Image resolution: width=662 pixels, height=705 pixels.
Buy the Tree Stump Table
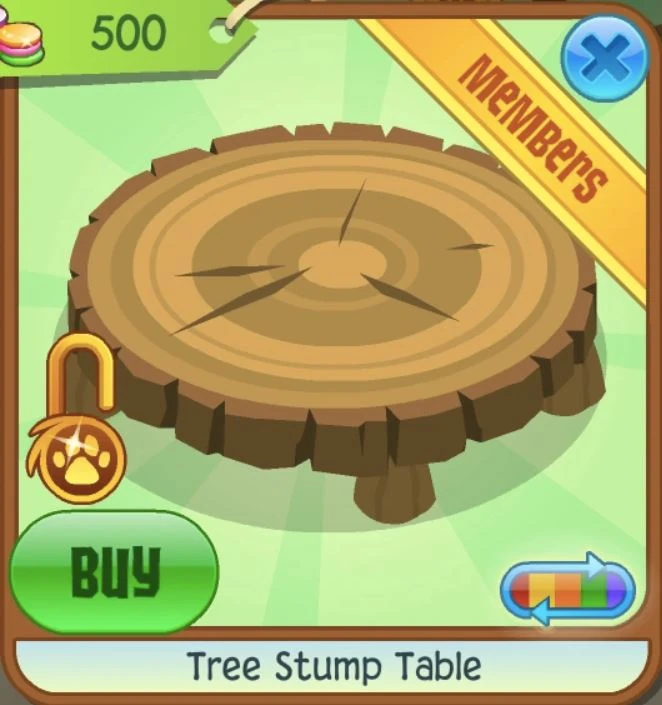point(114,571)
